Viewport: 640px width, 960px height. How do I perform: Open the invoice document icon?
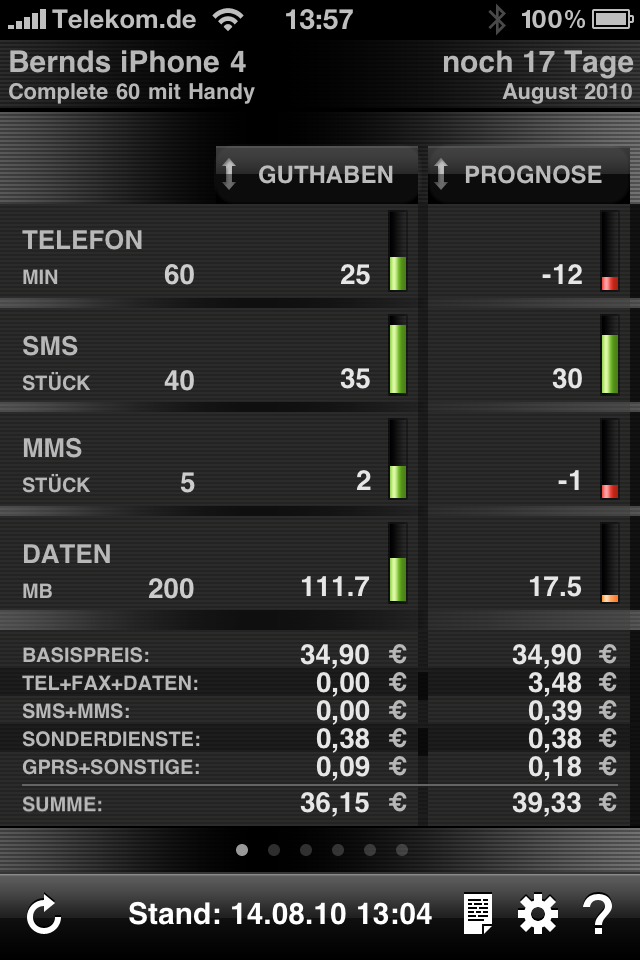coord(478,914)
